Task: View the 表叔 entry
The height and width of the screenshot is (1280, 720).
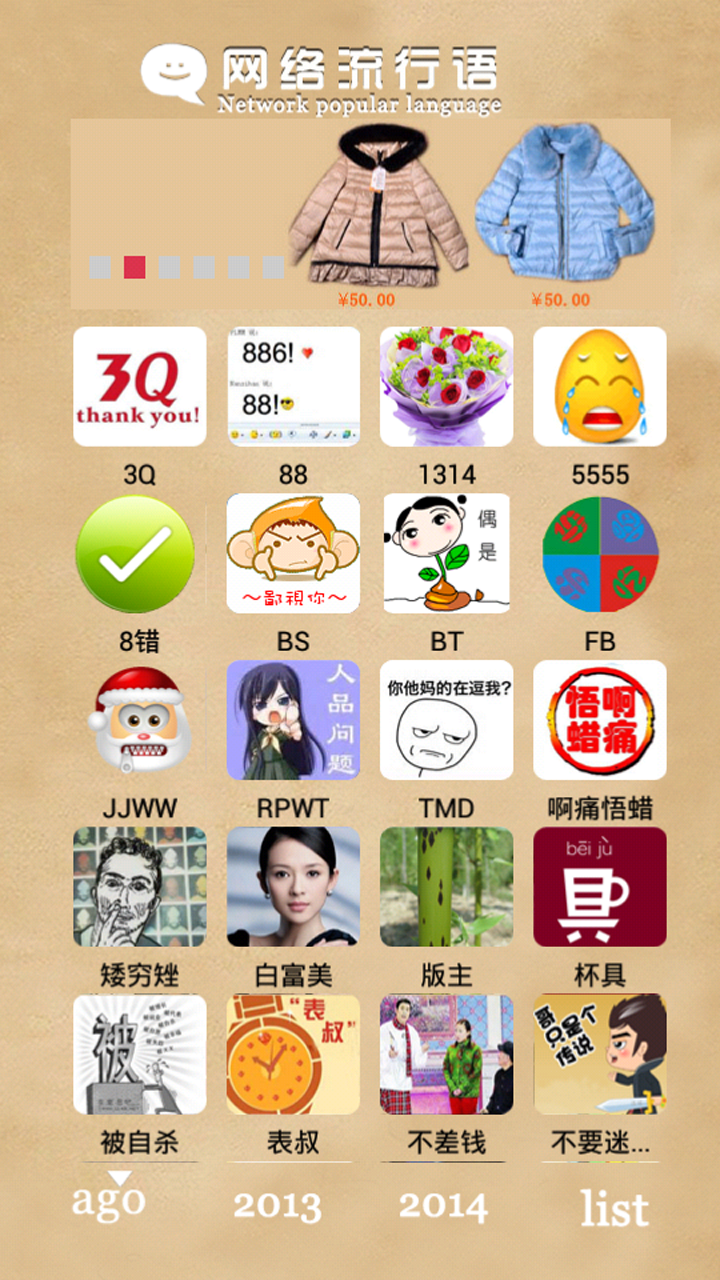Action: click(293, 1054)
